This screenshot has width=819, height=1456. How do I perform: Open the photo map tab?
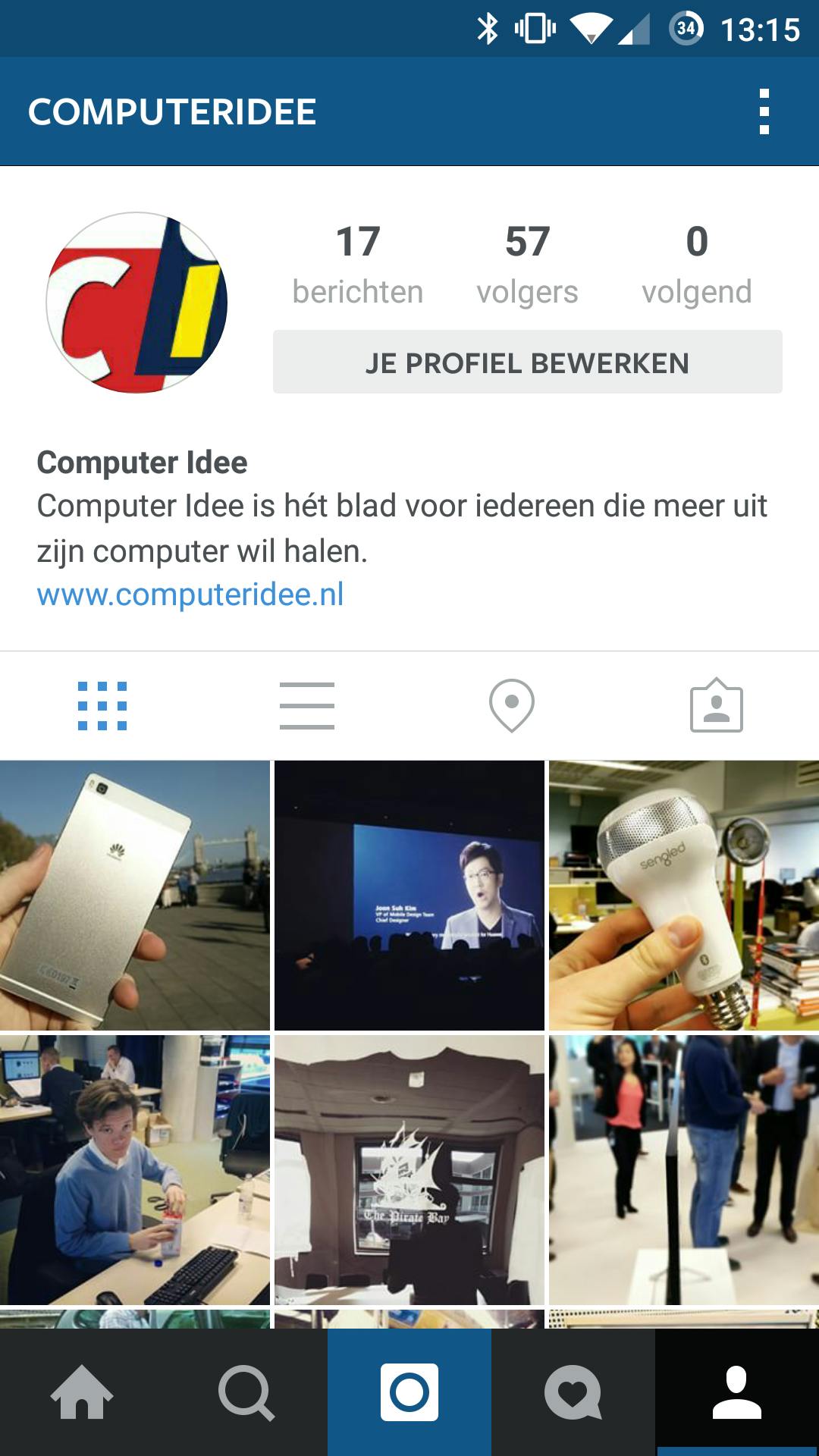(x=512, y=706)
